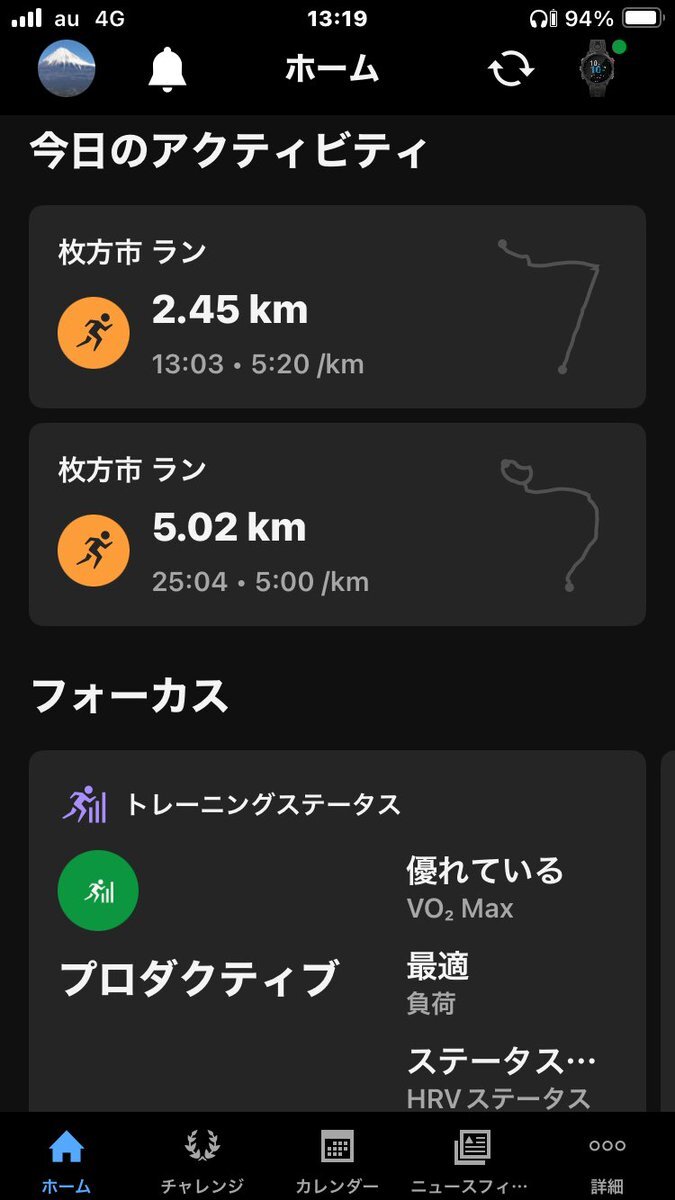The image size is (675, 1200).
Task: Open the connected watch device icon
Action: [600, 68]
